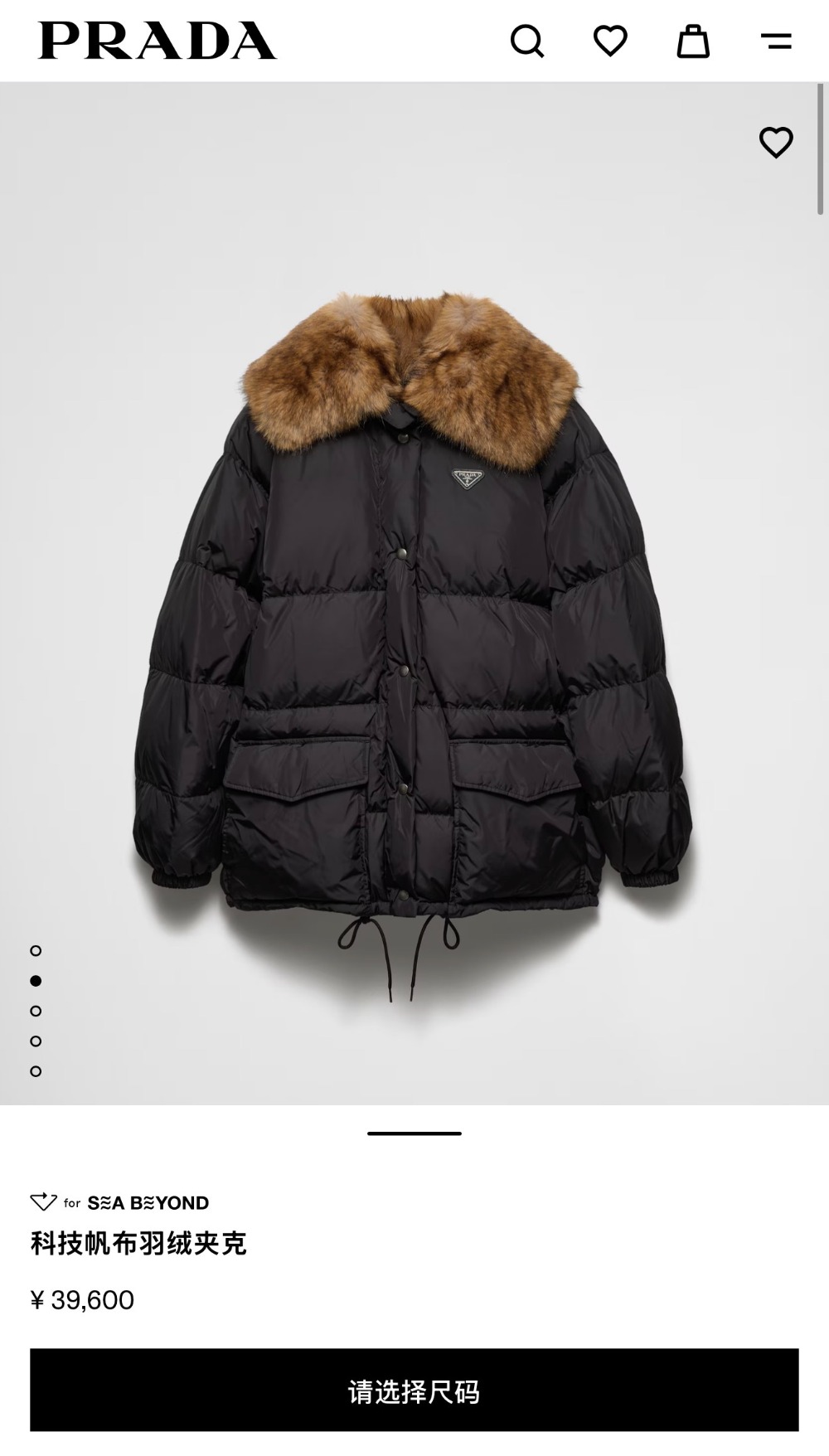The height and width of the screenshot is (1456, 829).
Task: Open the hamburger menu
Action: click(776, 41)
